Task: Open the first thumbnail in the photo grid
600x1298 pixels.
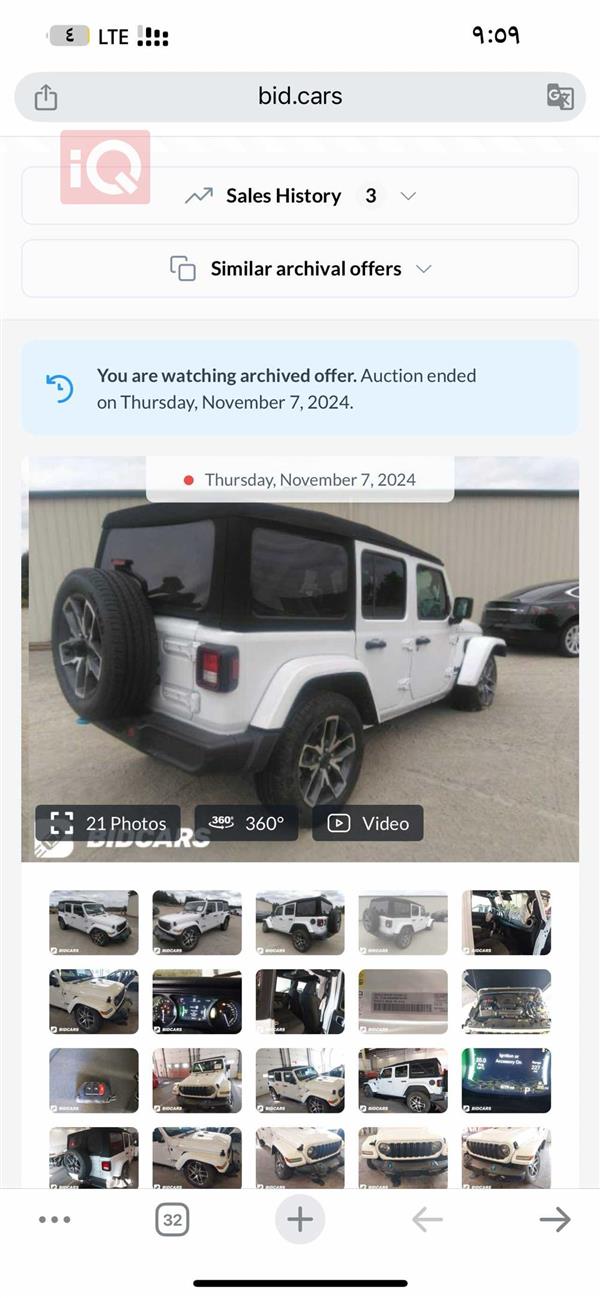Action: (x=94, y=922)
